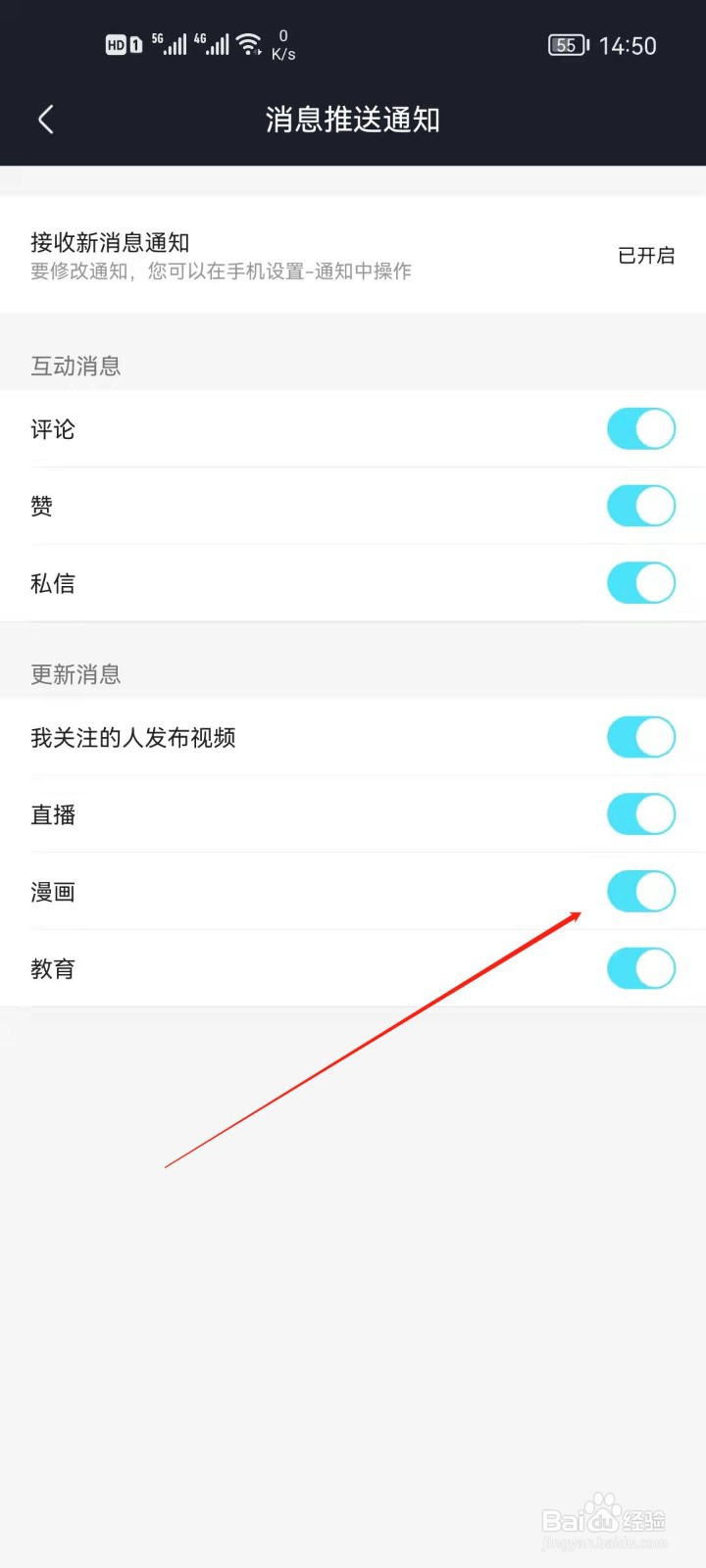
Task: Tap the 已开启 status text
Action: click(x=647, y=255)
